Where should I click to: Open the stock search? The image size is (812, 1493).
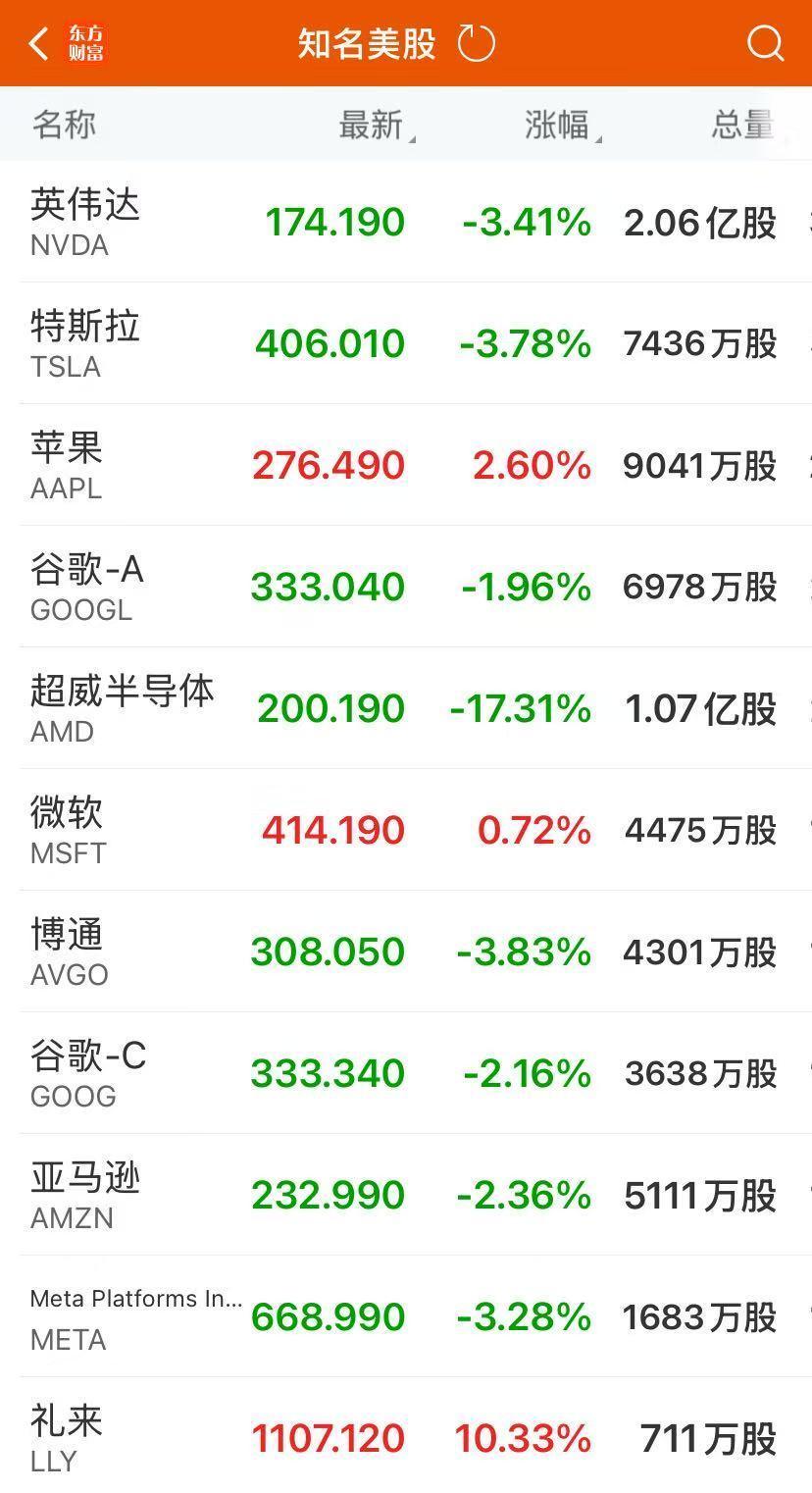[764, 42]
